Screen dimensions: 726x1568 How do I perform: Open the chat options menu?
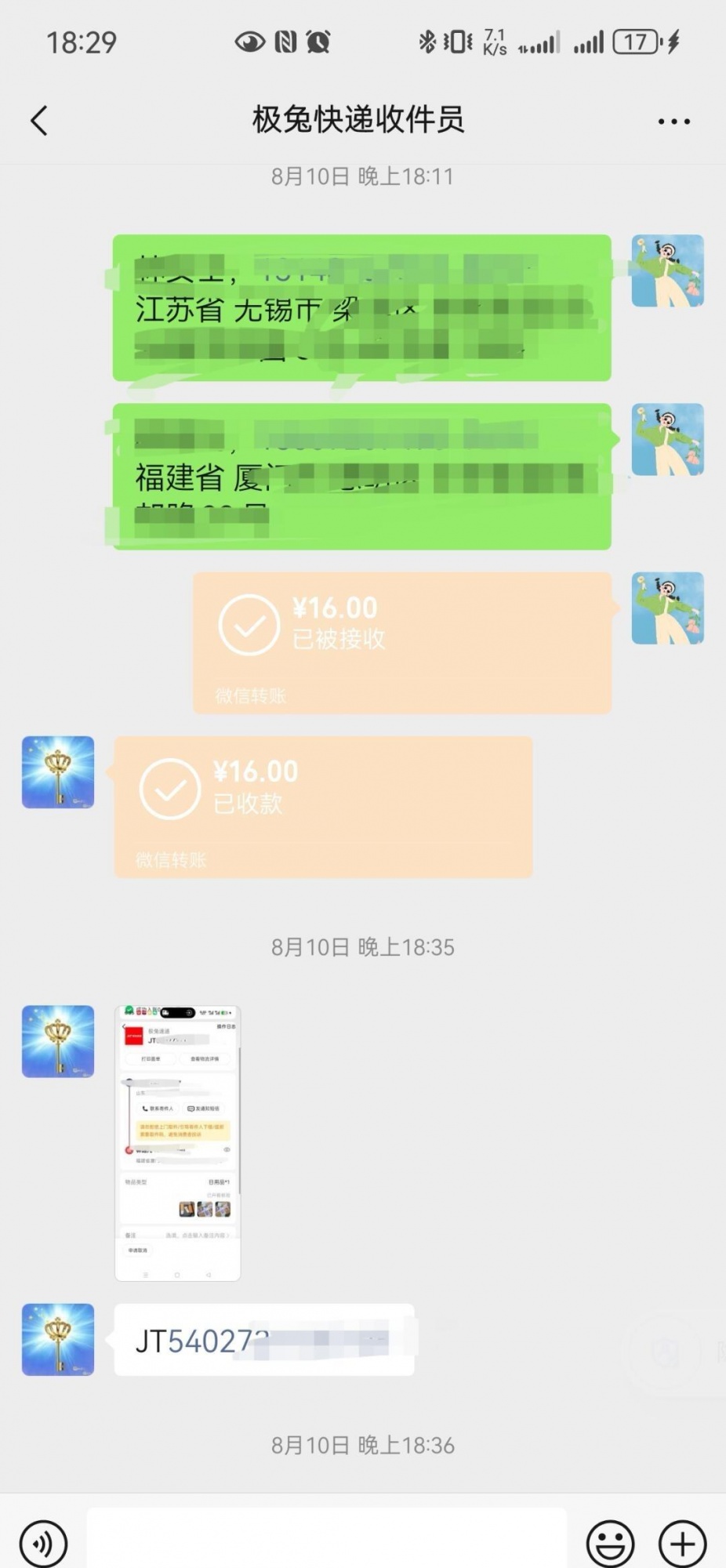tap(673, 122)
